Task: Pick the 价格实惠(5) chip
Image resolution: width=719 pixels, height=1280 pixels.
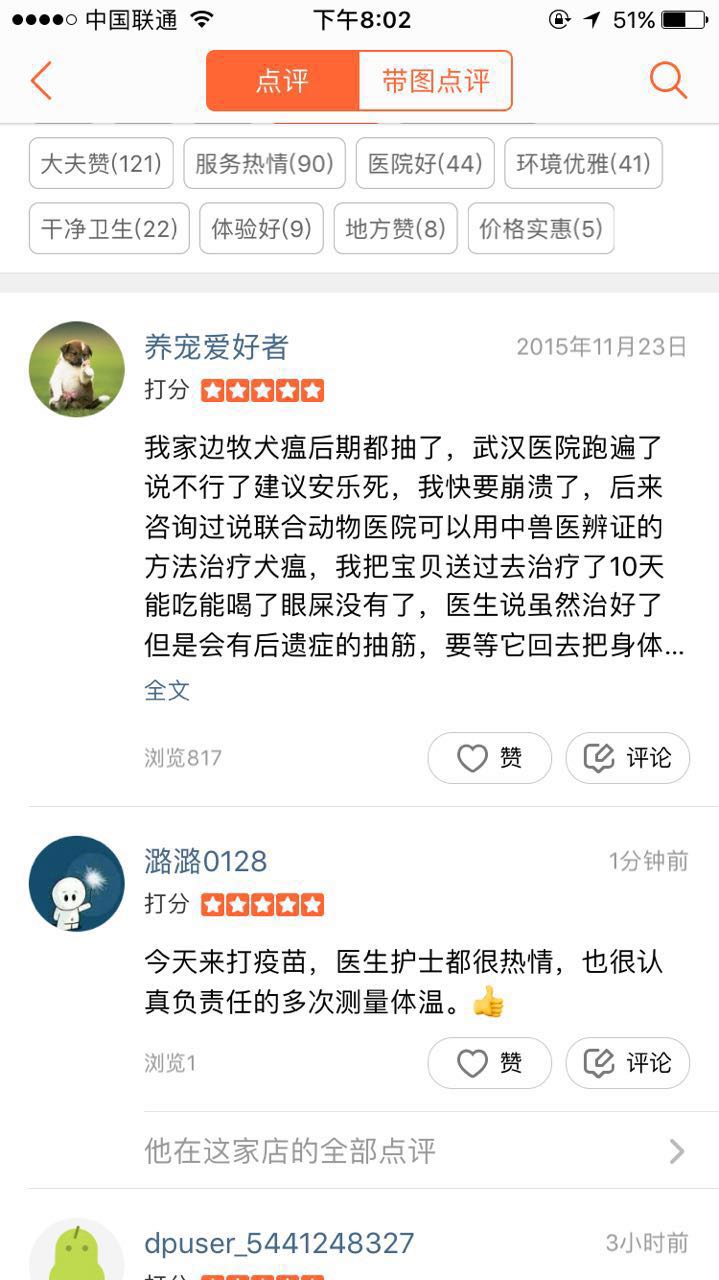Action: (x=541, y=229)
